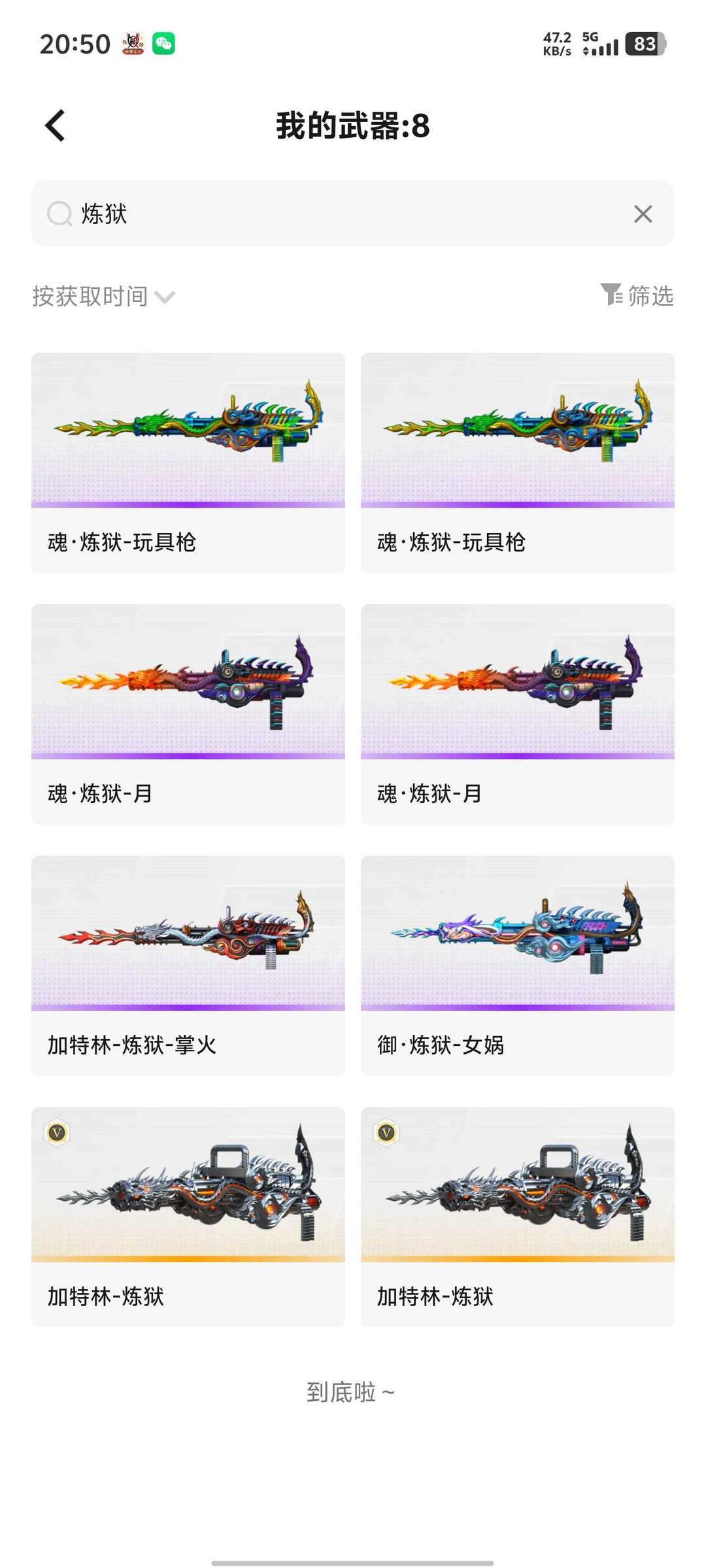Expand the 按获取时间 sort dropdown

92,296
